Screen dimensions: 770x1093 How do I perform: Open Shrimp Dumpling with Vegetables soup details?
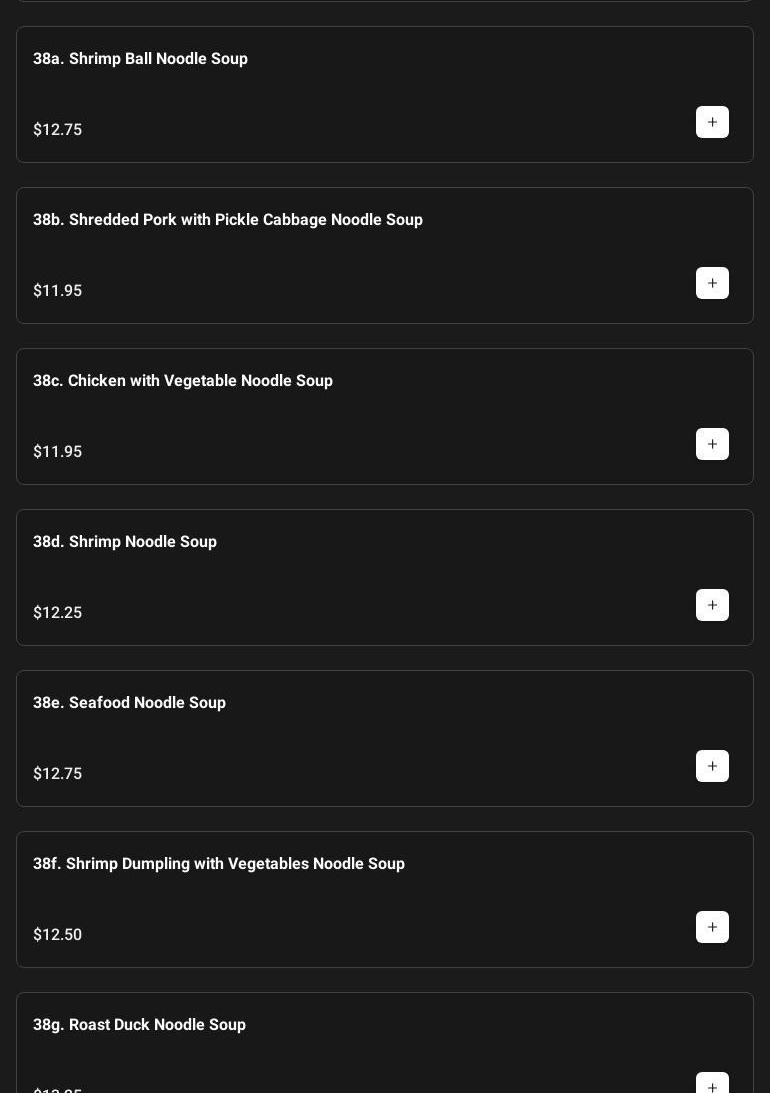click(x=219, y=864)
